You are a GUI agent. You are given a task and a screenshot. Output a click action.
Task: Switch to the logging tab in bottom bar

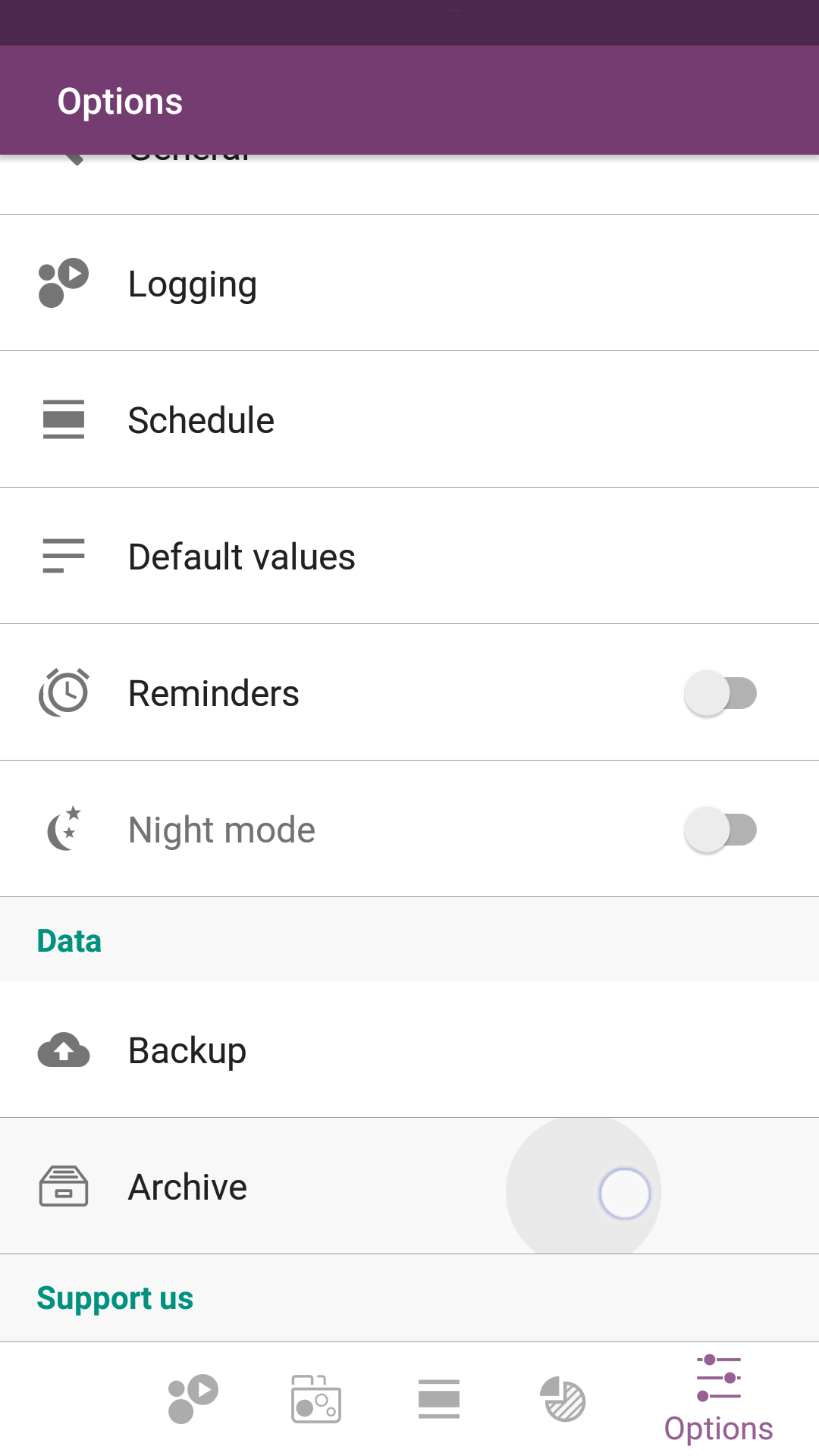(193, 1399)
